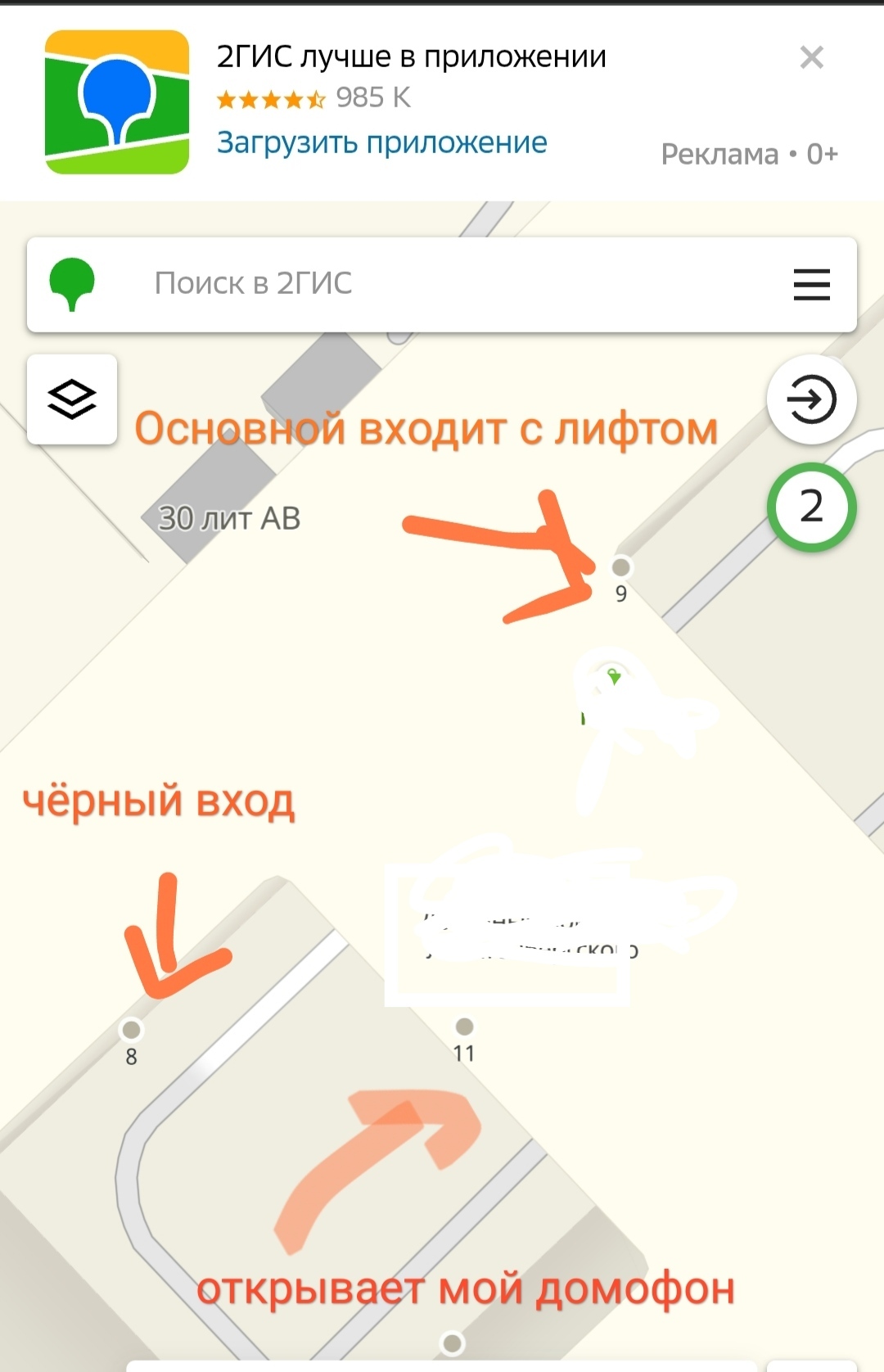Image resolution: width=884 pixels, height=1372 pixels.
Task: Select entrance marker 11 on the map
Action: (x=464, y=1027)
